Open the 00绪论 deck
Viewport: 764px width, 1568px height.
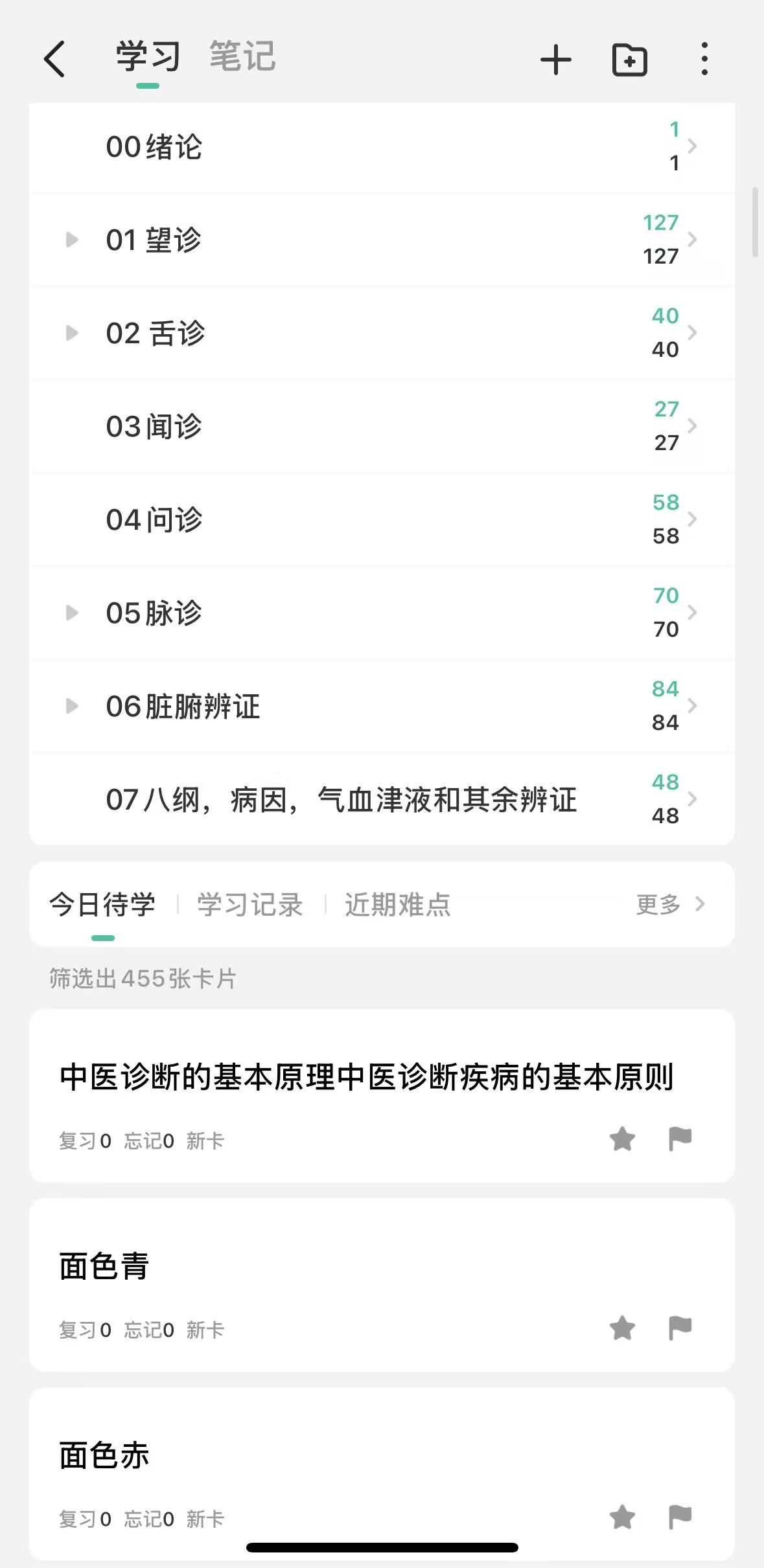(382, 146)
